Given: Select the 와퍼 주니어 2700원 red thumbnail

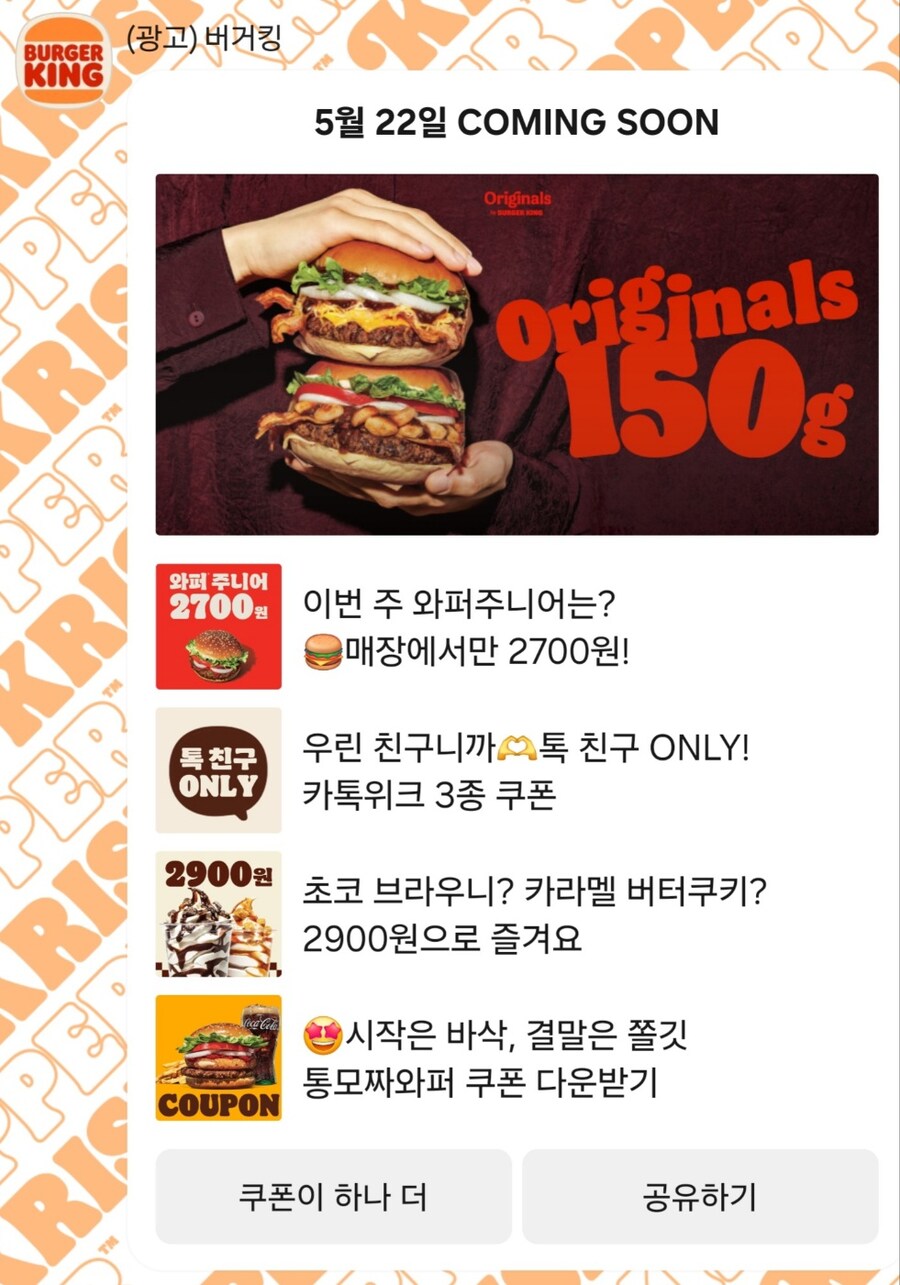Looking at the screenshot, I should 218,625.
